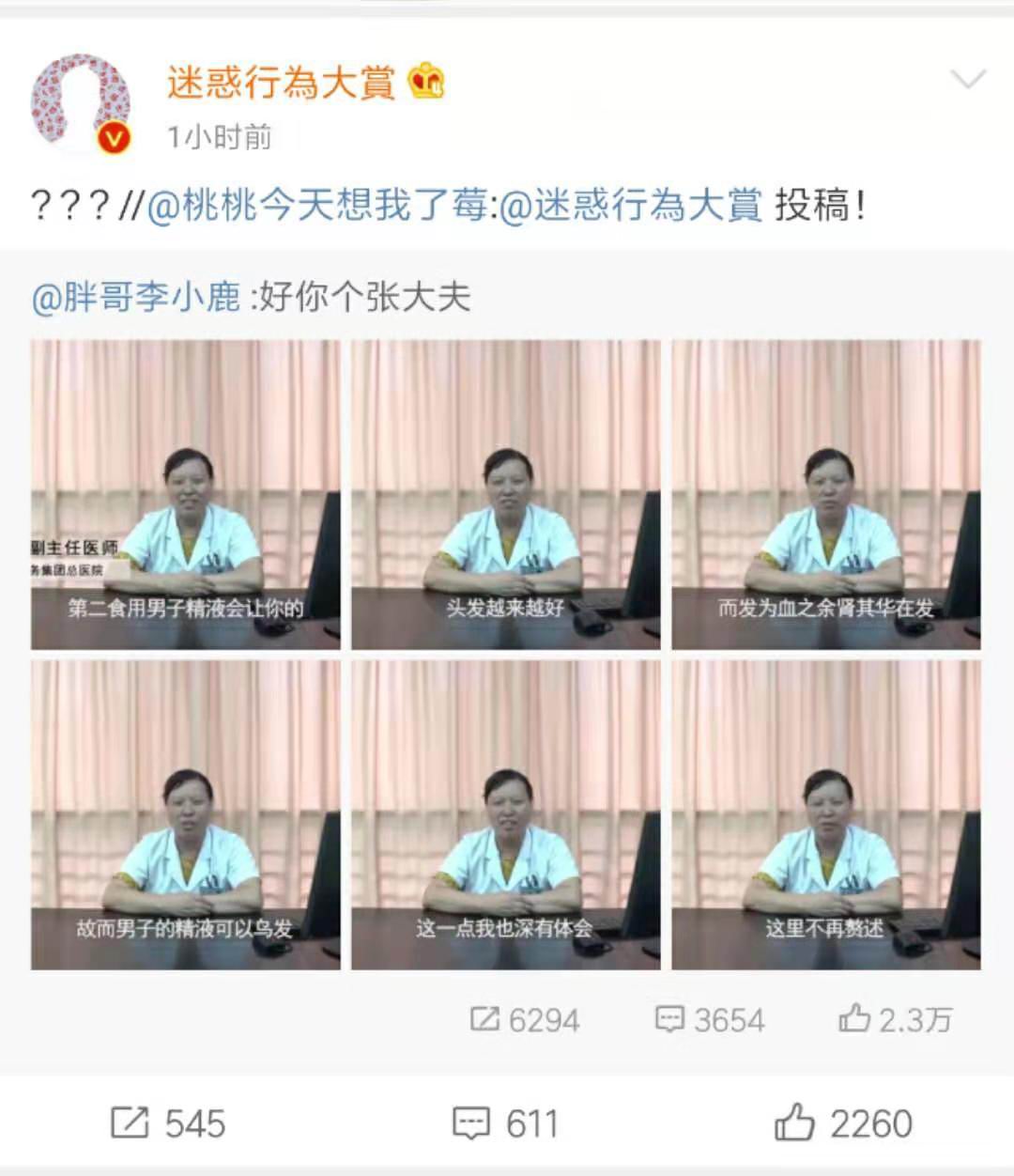Repost this post showing 545 reposts
This screenshot has height=1176, width=1014.
[x=169, y=1123]
